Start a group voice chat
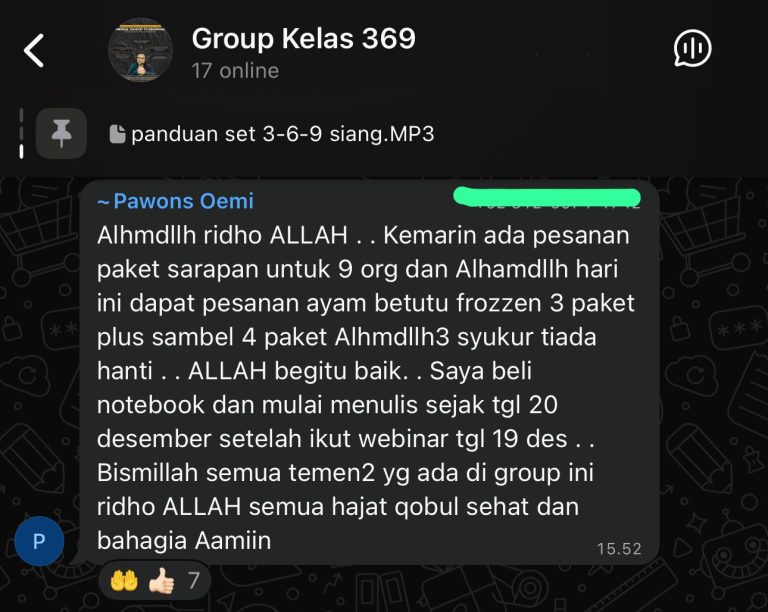Viewport: 768px width, 612px height. (x=692, y=48)
